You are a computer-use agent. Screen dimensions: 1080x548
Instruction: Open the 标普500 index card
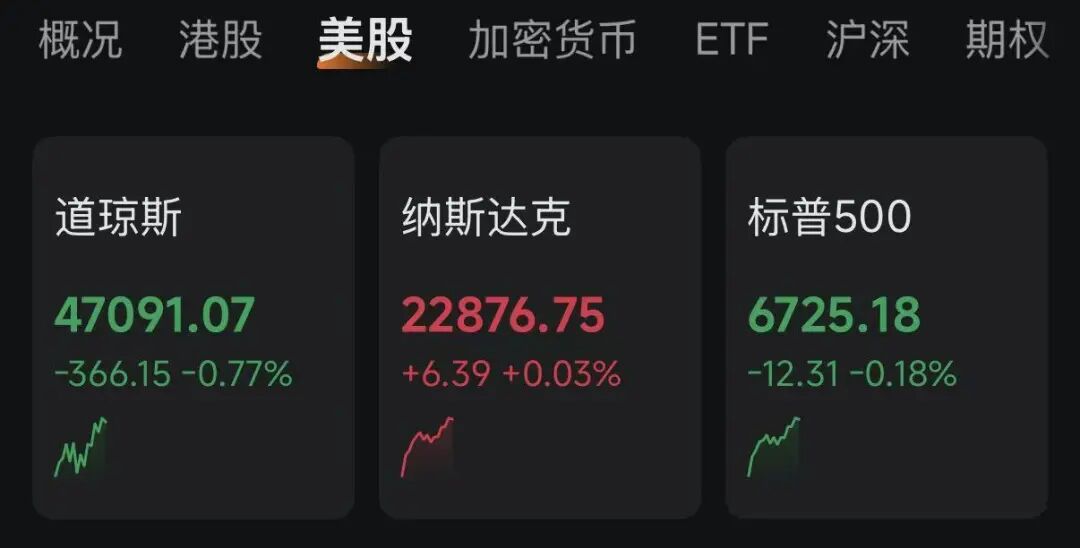886,328
